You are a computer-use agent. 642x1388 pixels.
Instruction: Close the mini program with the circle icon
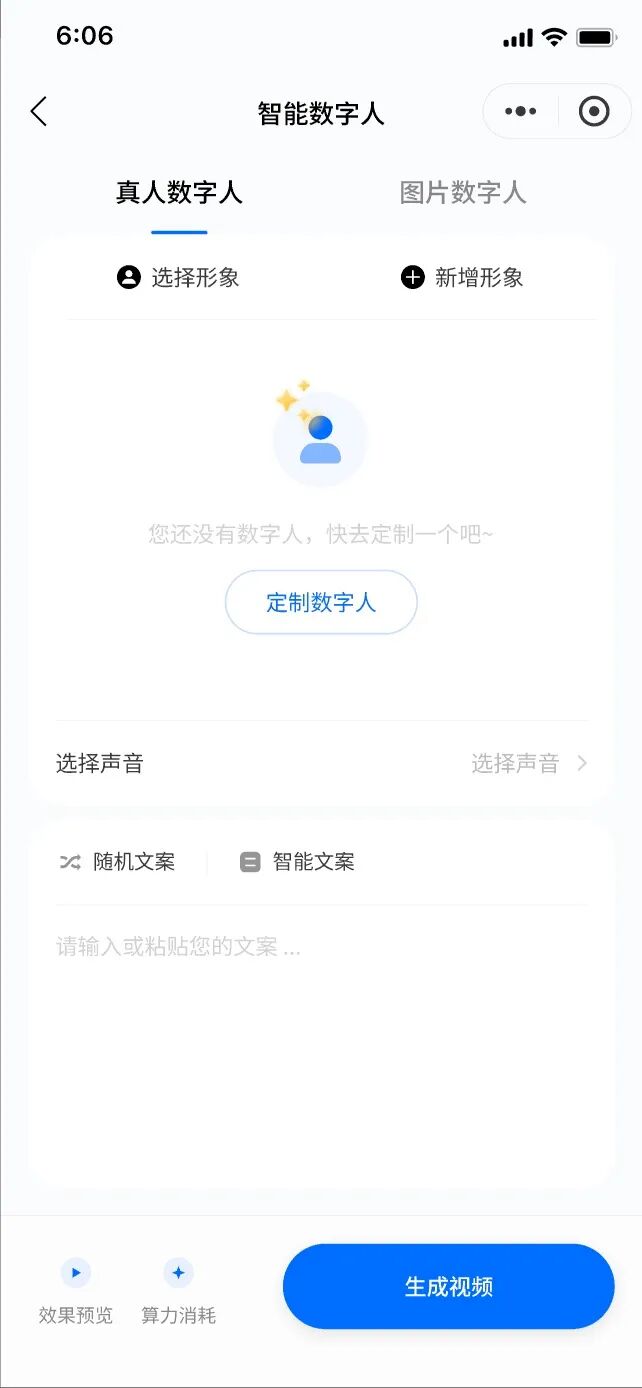pyautogui.click(x=594, y=111)
